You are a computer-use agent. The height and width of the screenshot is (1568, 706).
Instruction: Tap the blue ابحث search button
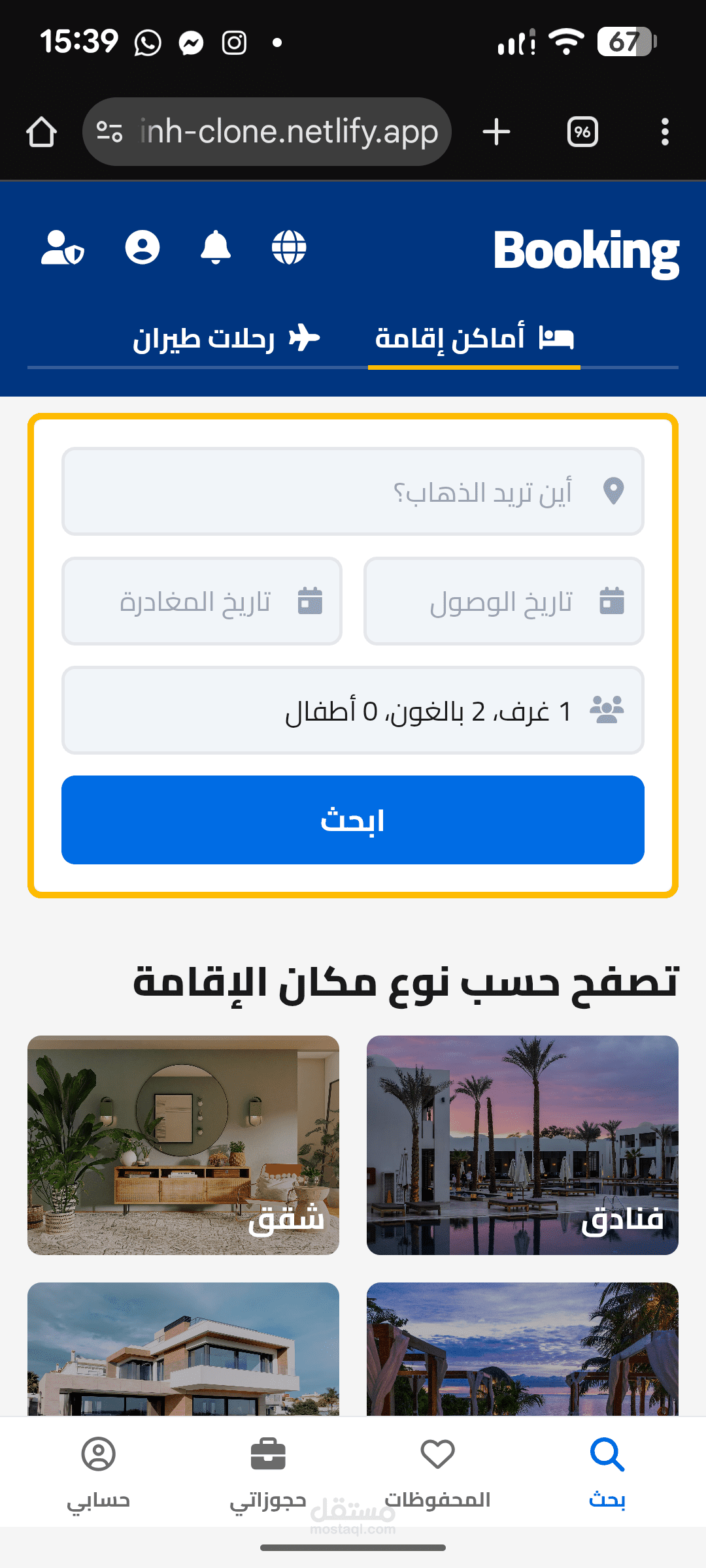[353, 820]
